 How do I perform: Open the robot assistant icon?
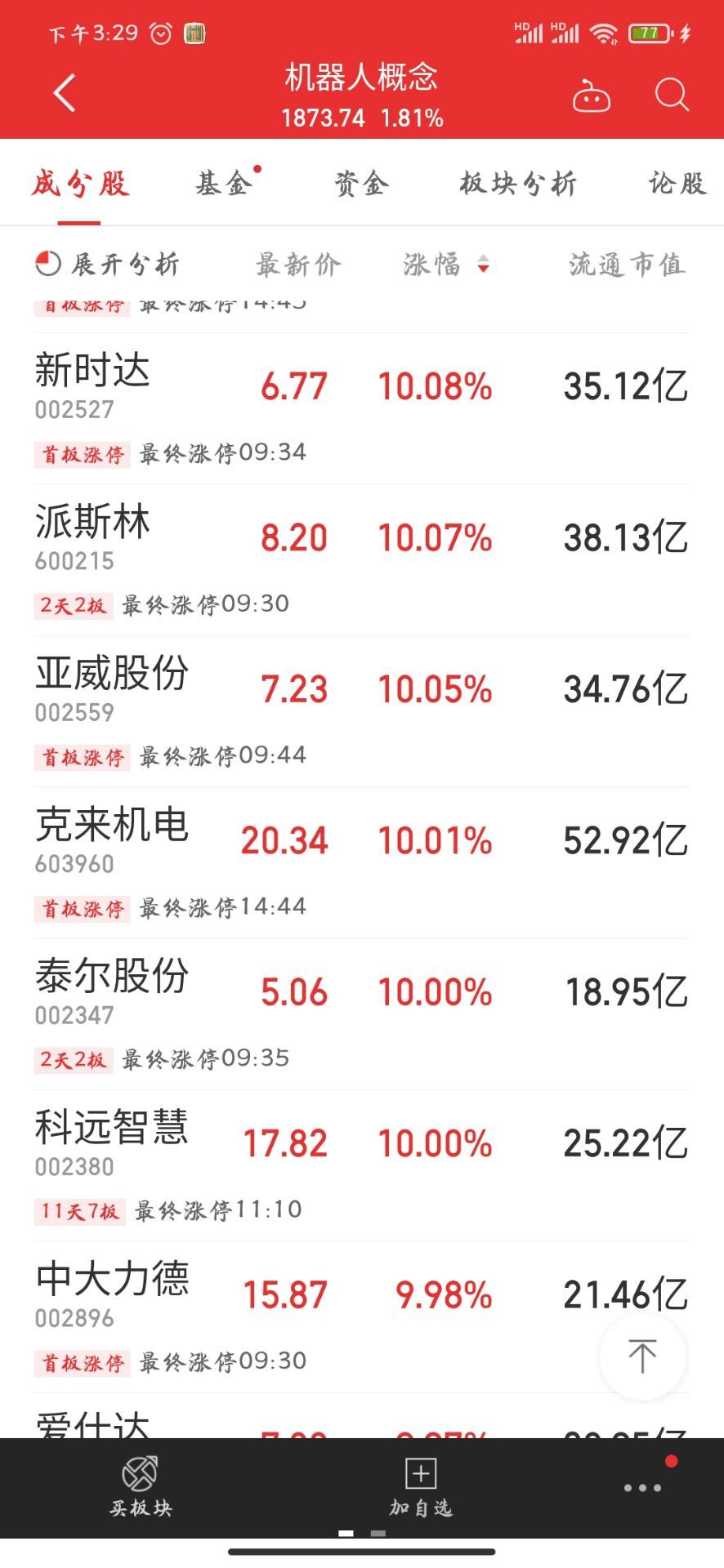click(591, 96)
